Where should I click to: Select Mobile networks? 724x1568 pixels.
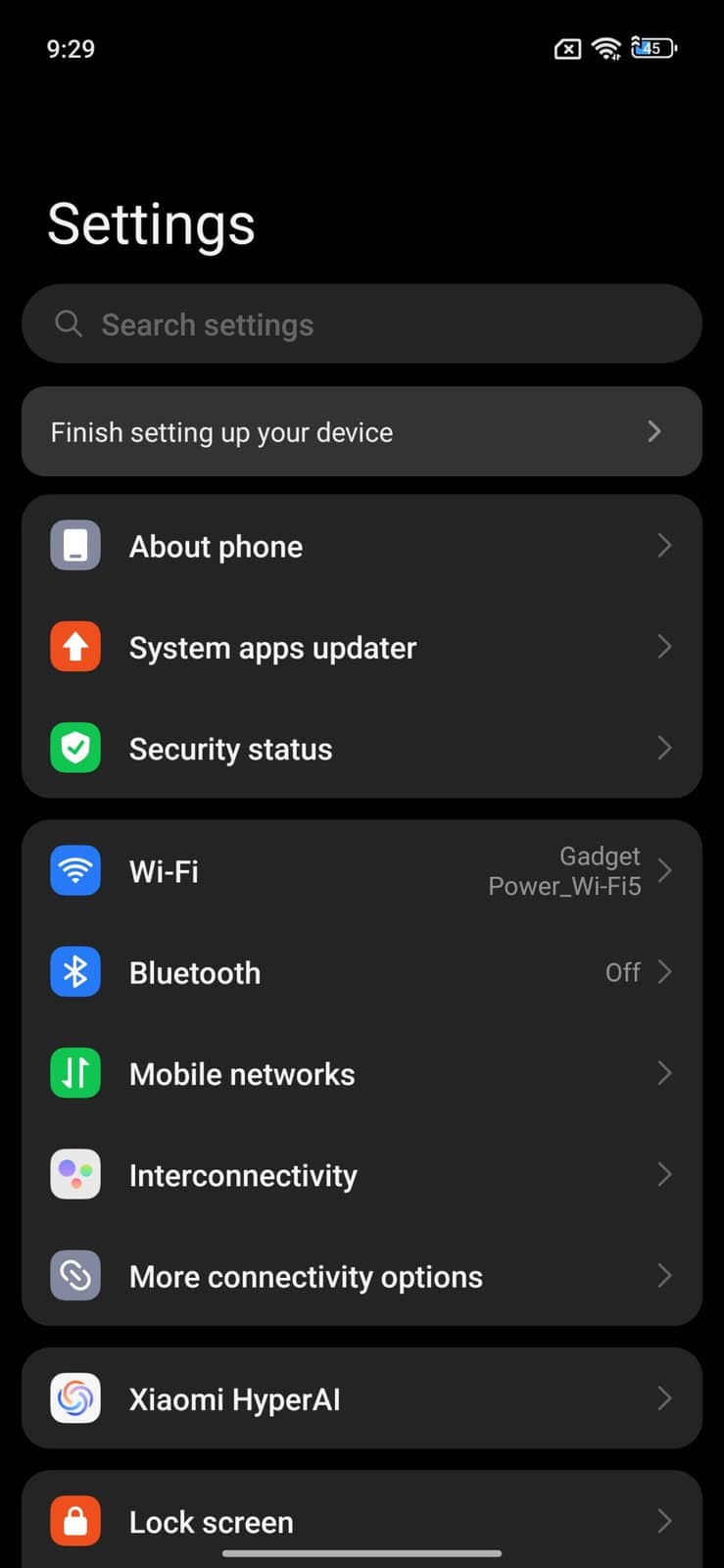pyautogui.click(x=362, y=1074)
